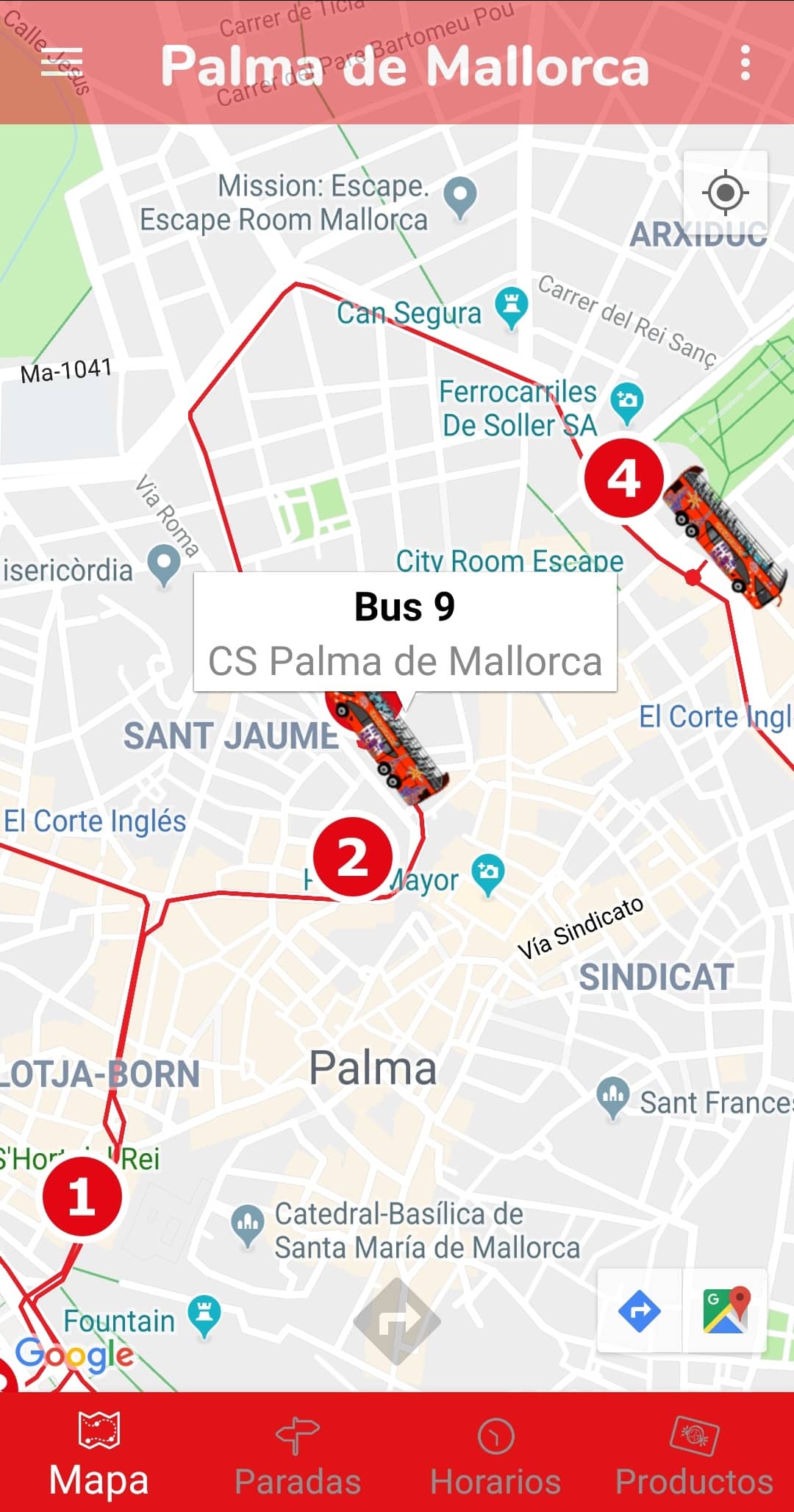Select bus stop marker 4
Screen dimensions: 794x1512
pos(624,478)
